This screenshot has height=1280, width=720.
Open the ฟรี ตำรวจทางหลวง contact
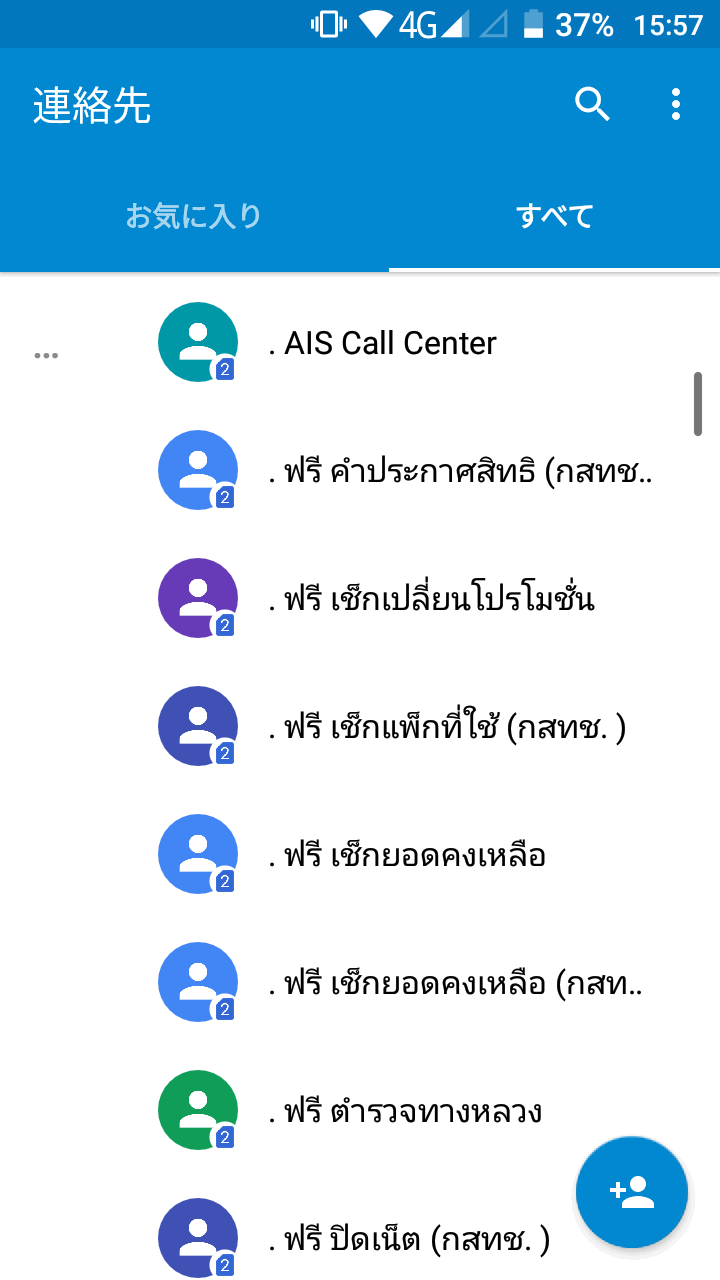(406, 1111)
